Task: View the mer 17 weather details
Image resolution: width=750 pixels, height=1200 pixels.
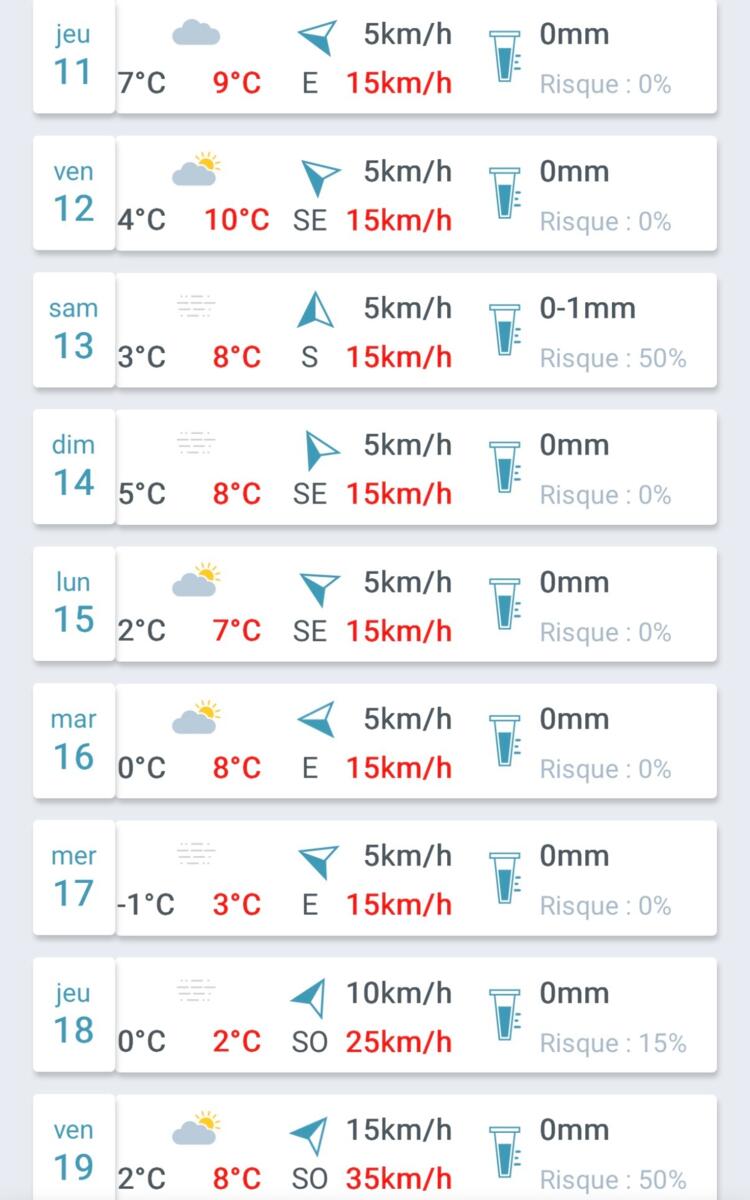Action: 375,879
